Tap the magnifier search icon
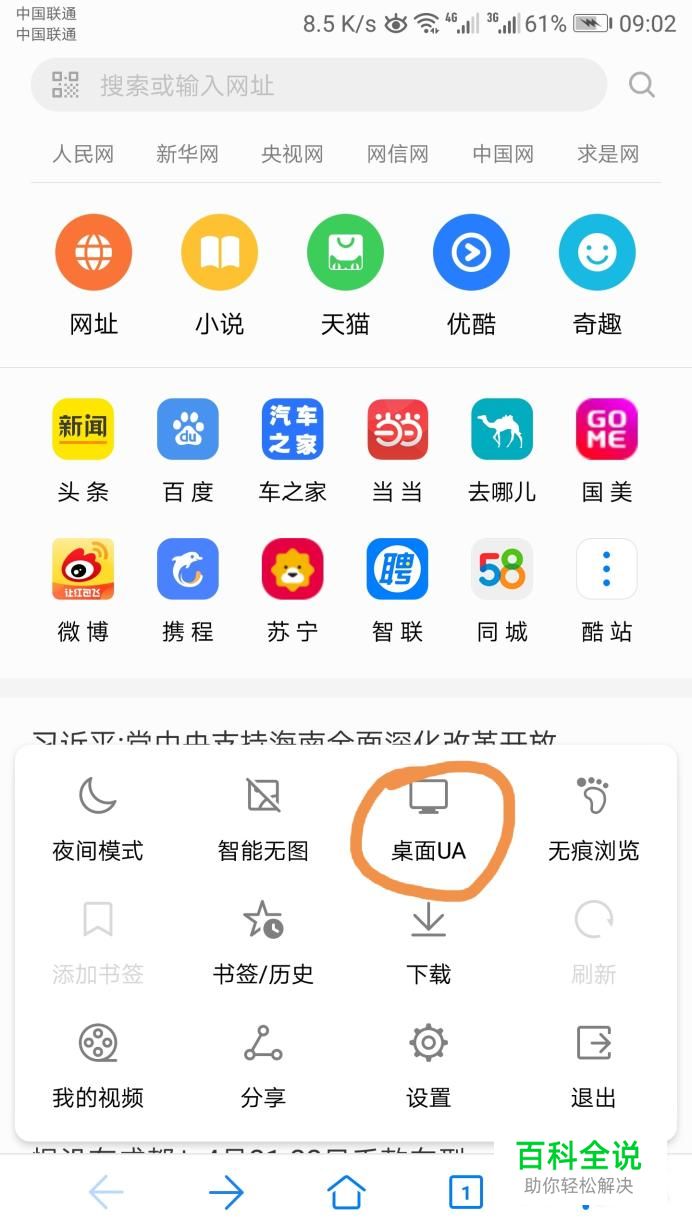The image size is (692, 1230). click(642, 85)
